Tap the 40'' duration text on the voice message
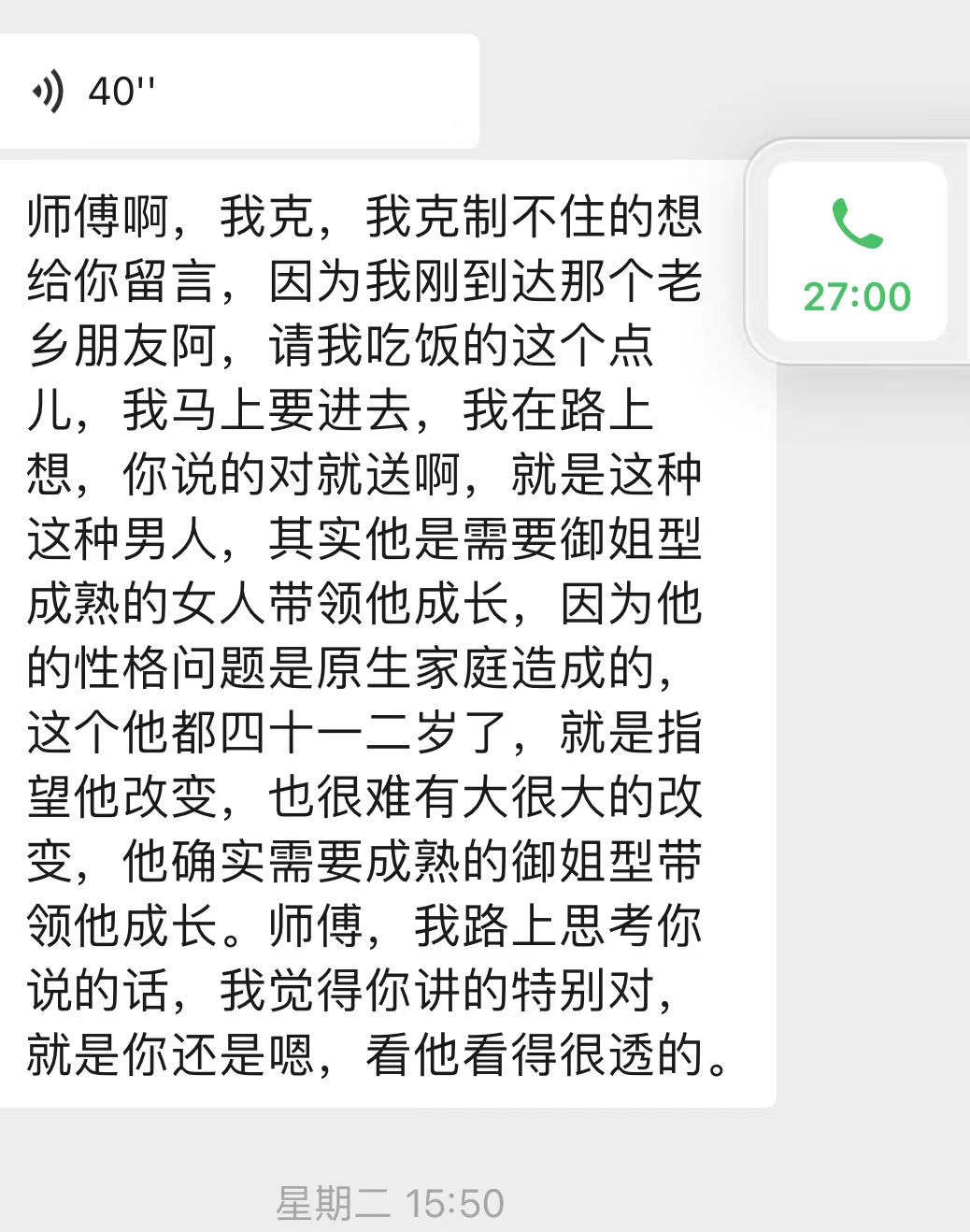This screenshot has height=1232, width=970. click(118, 89)
